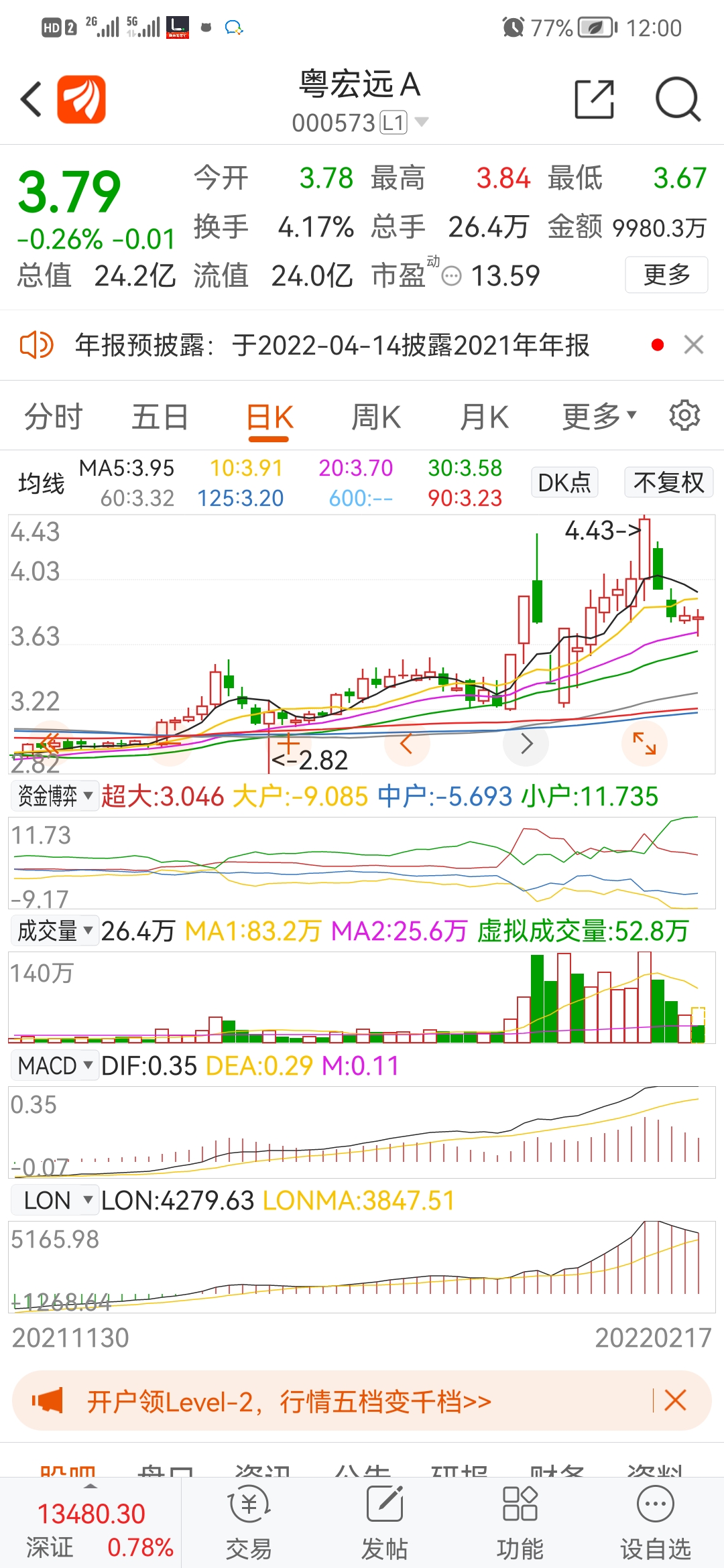Select the 月K chart tab
Viewport: 724px width, 1568px height.
pos(484,417)
